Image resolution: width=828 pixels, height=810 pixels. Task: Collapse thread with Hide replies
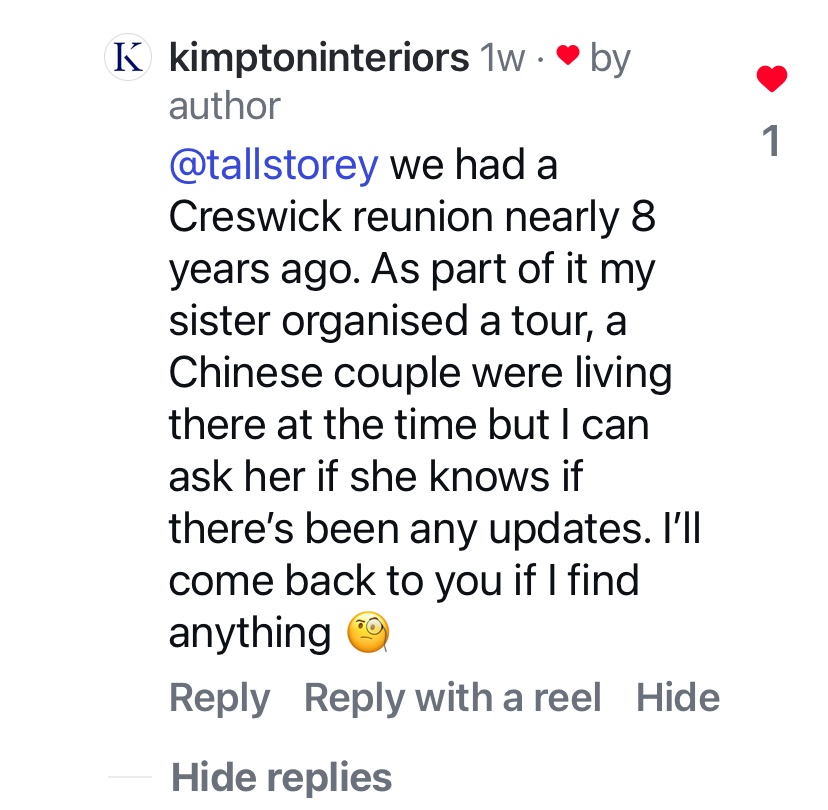(x=281, y=776)
